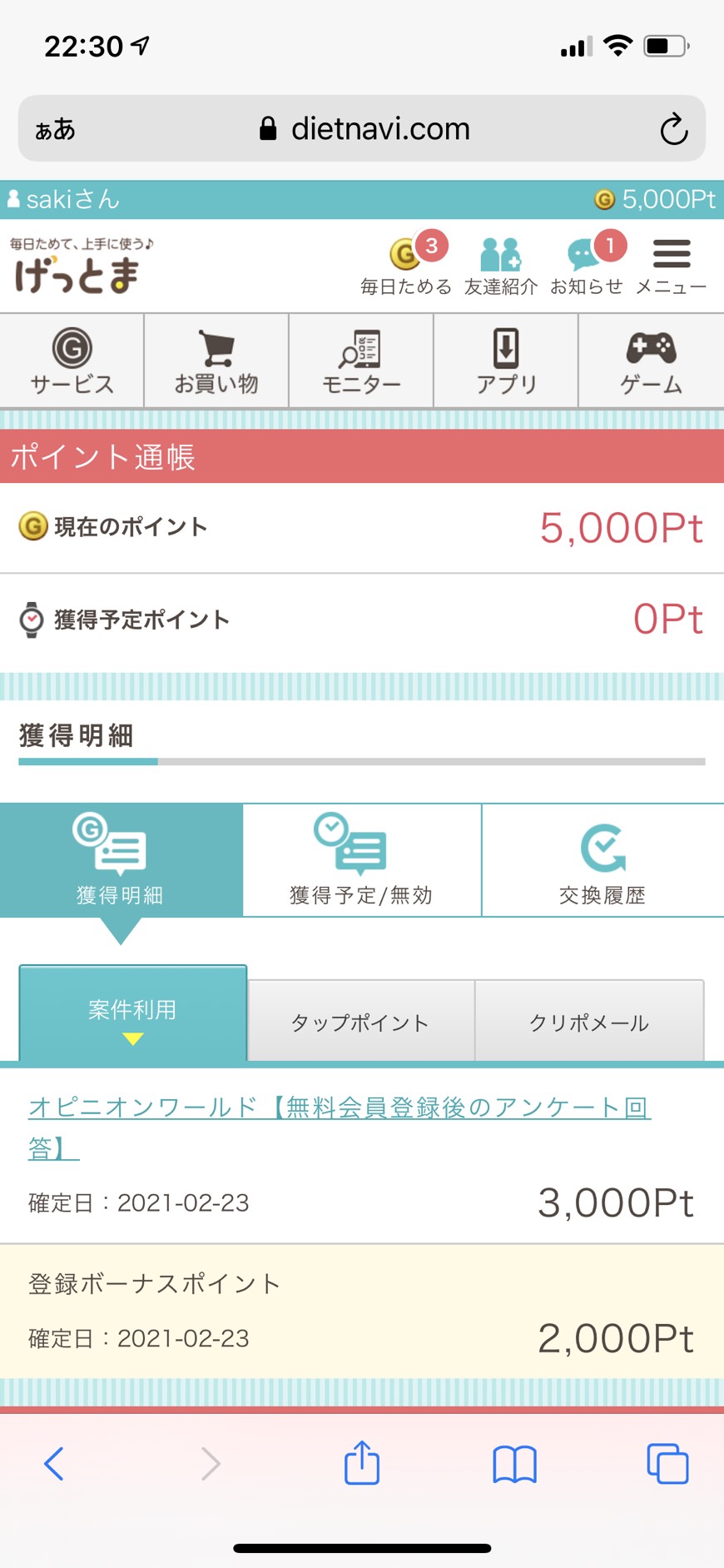This screenshot has height=1568, width=724.
Task: Switch to the タップポイント sub-tab
Action: pyautogui.click(x=361, y=1021)
